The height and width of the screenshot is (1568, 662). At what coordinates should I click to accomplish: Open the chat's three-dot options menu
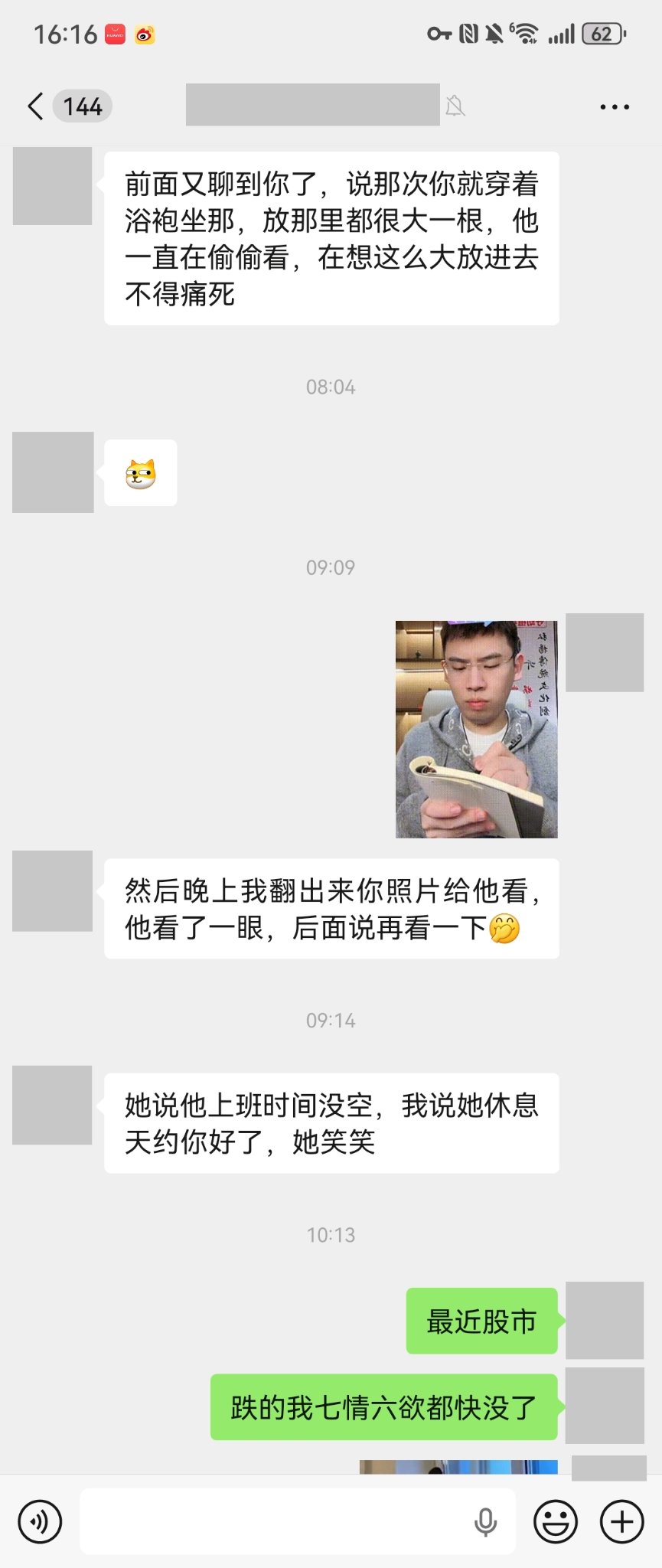pyautogui.click(x=615, y=107)
